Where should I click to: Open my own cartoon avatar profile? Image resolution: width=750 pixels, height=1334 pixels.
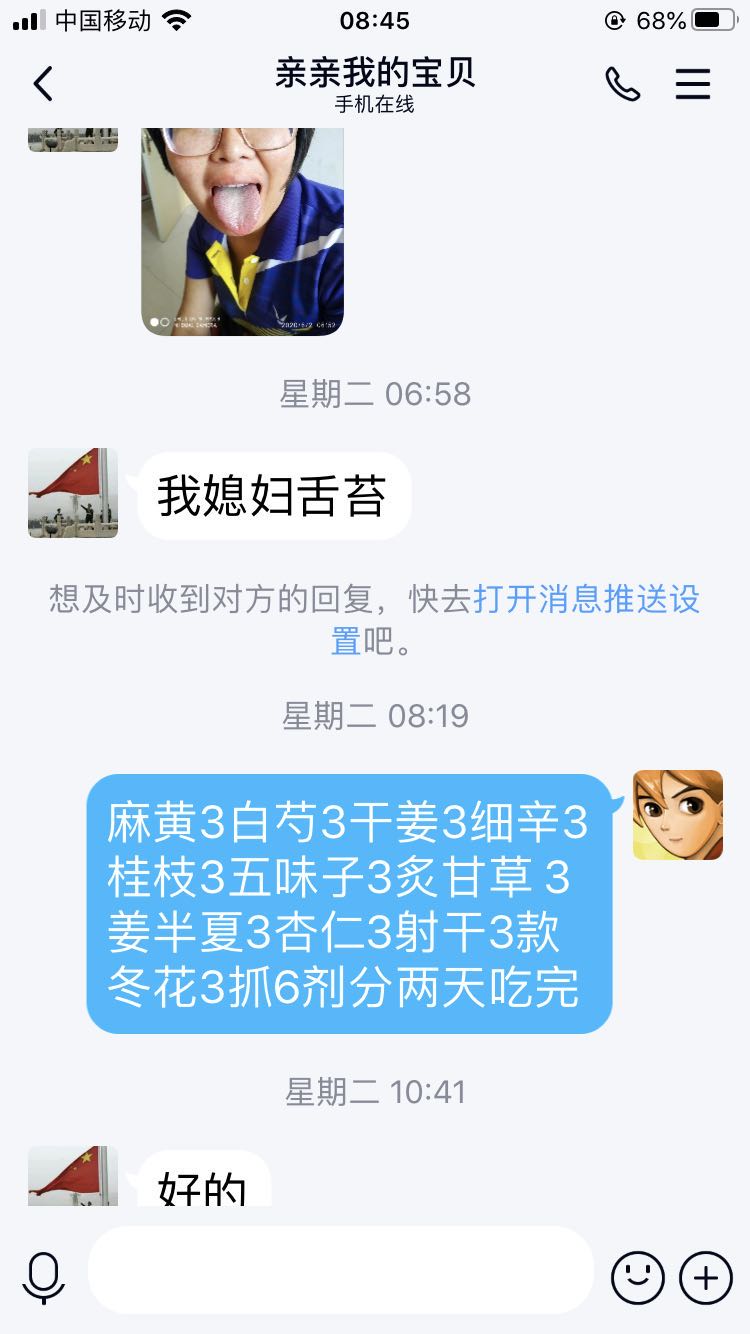(x=677, y=815)
